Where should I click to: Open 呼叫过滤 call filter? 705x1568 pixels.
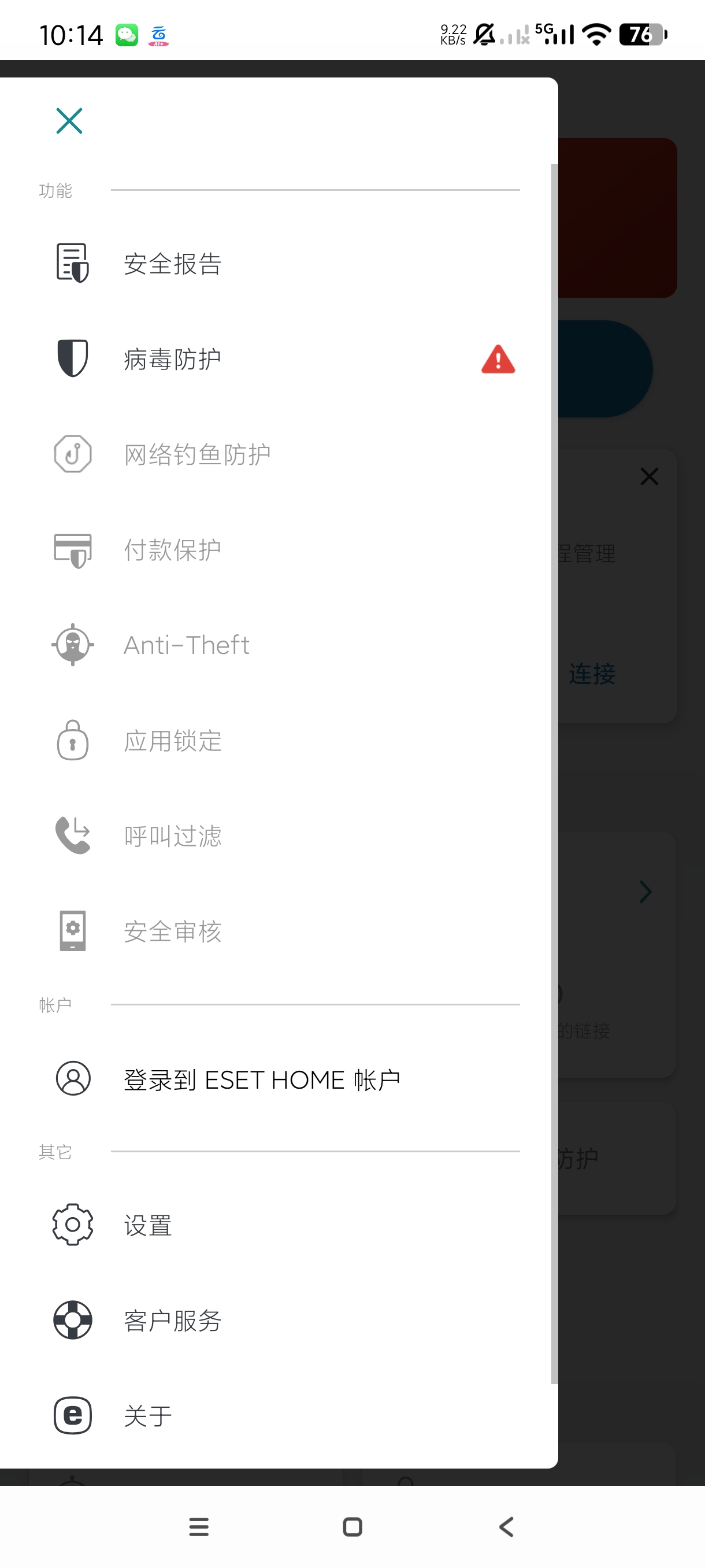173,837
